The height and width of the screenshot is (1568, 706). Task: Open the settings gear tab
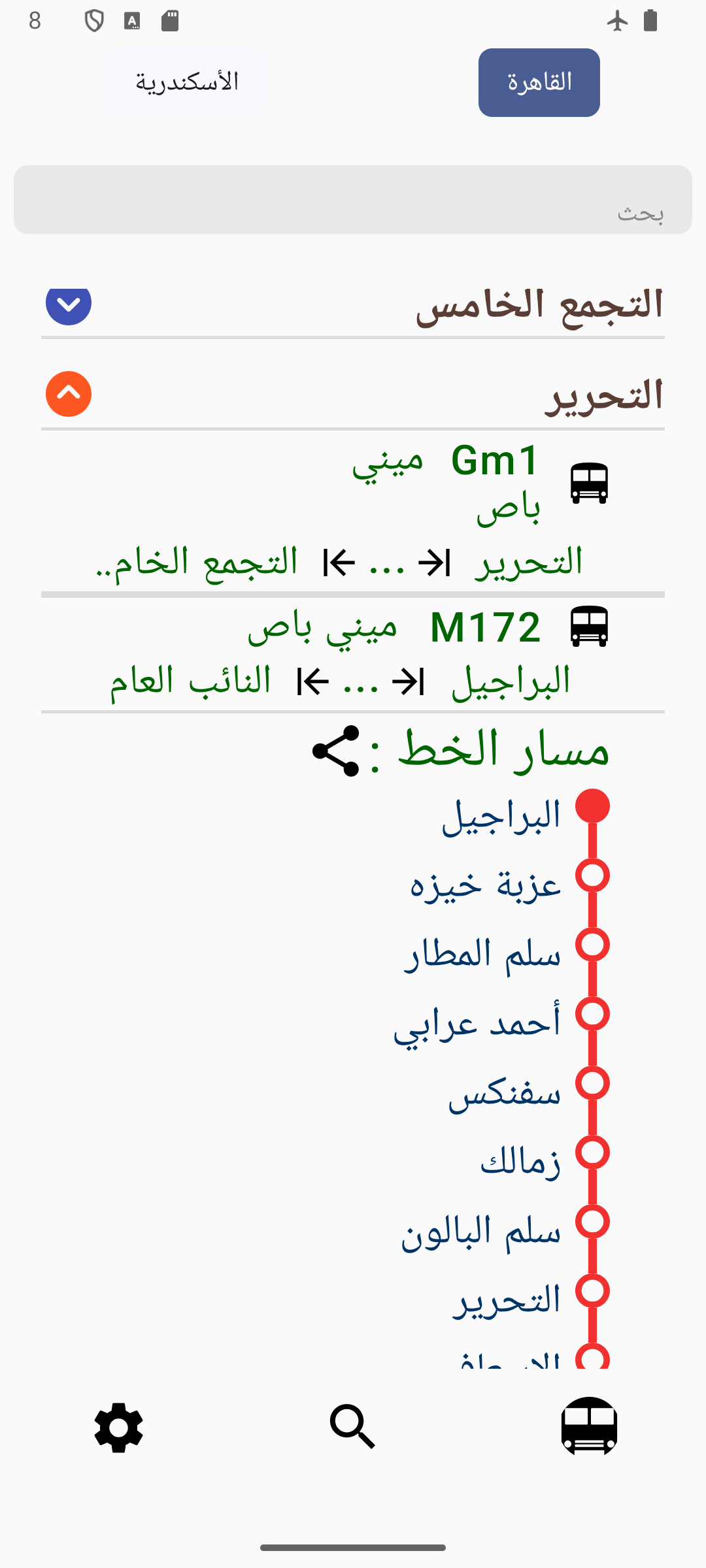point(118,1428)
